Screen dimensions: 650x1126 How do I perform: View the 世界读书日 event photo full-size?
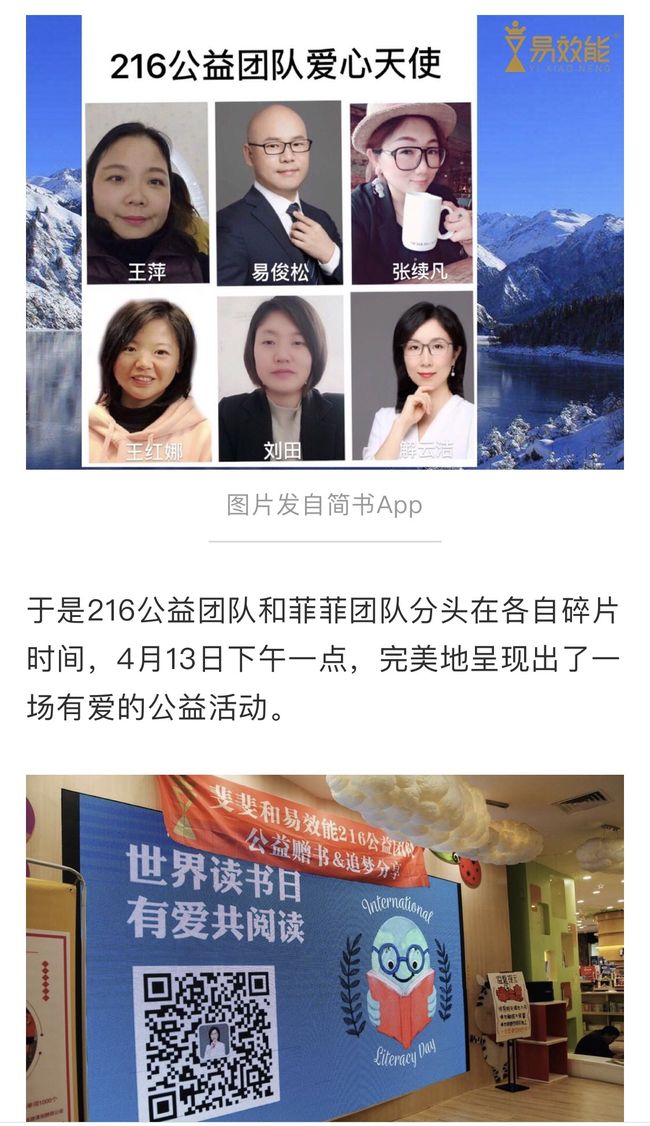(325, 949)
